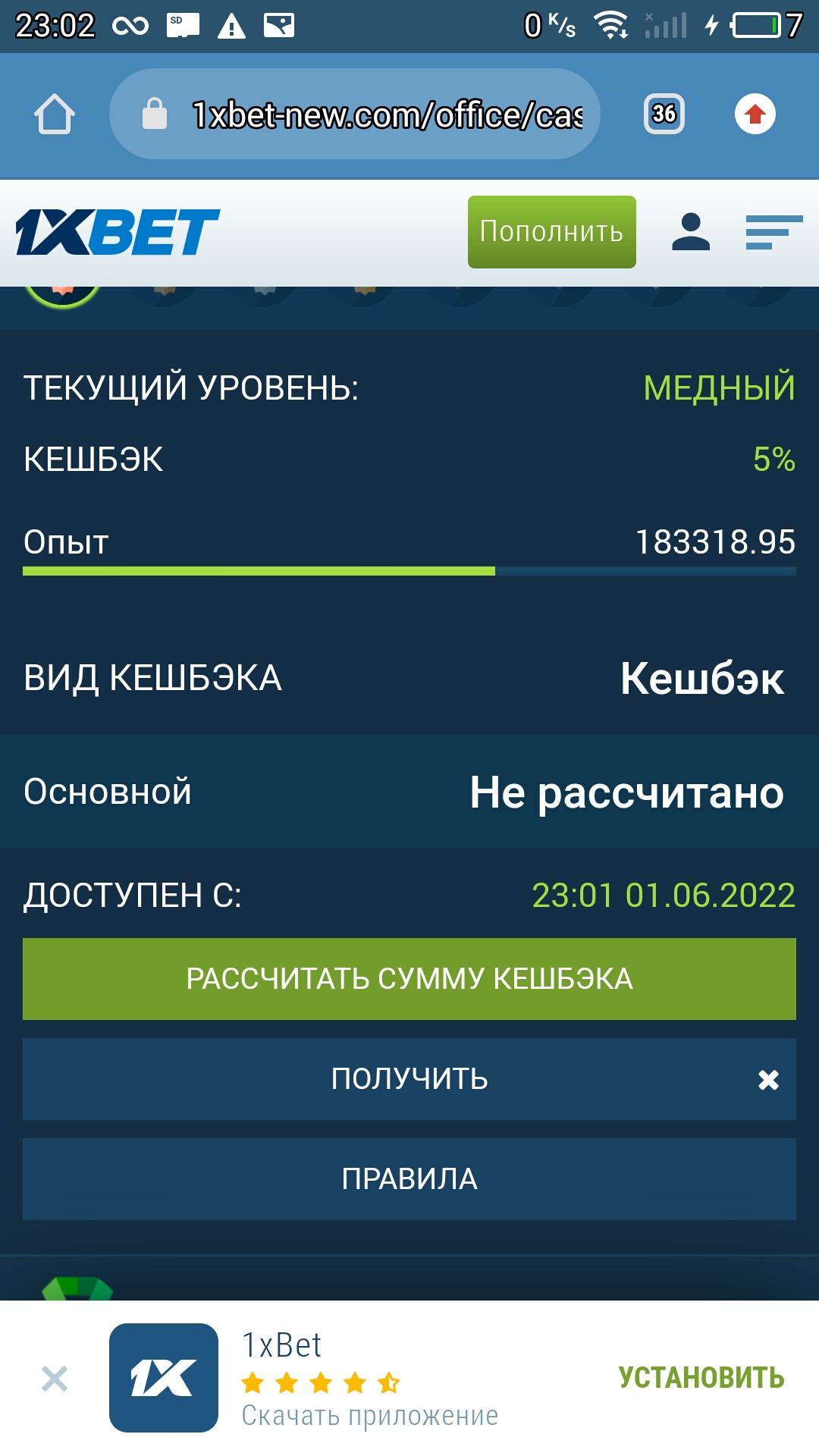
Task: Open the hamburger menu icon
Action: (x=770, y=233)
